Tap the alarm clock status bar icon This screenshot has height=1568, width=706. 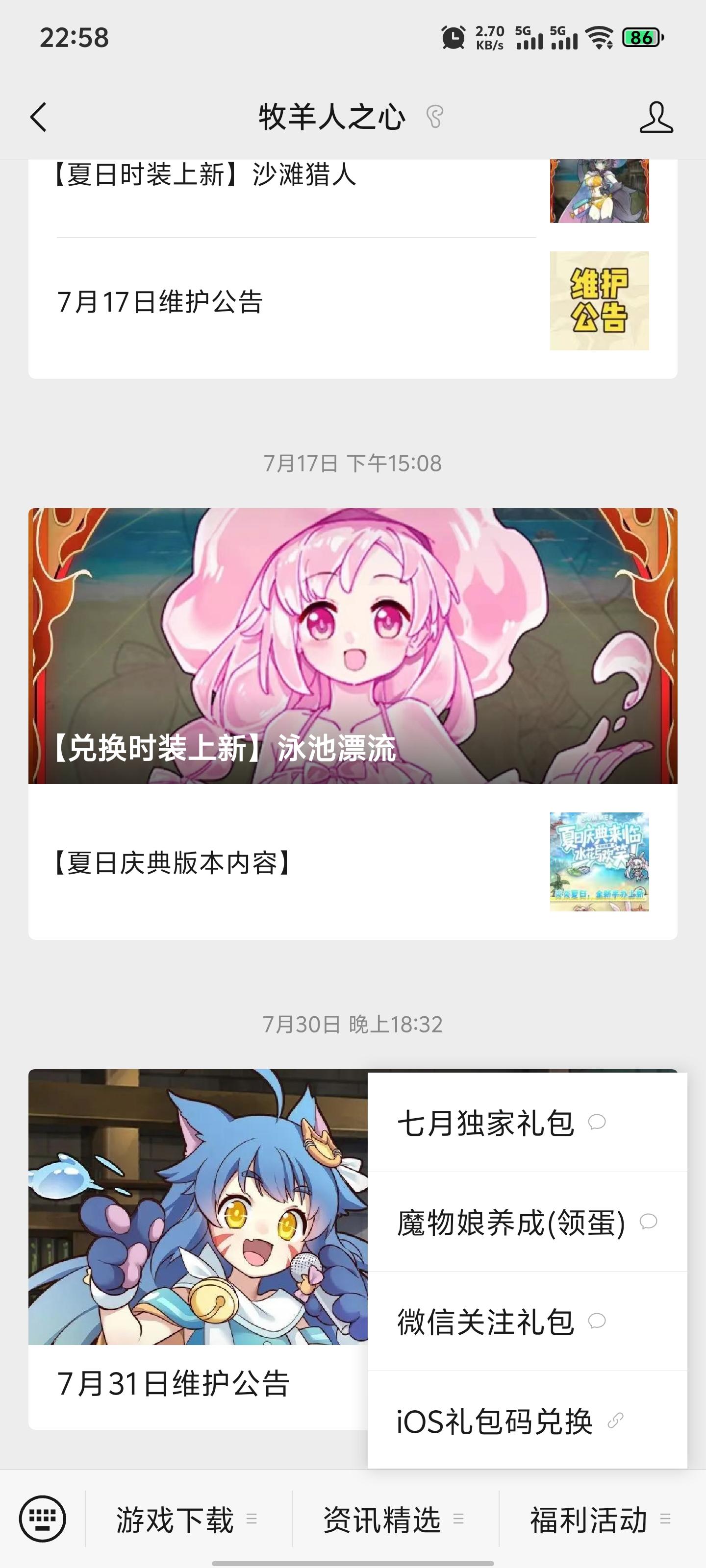[x=453, y=38]
